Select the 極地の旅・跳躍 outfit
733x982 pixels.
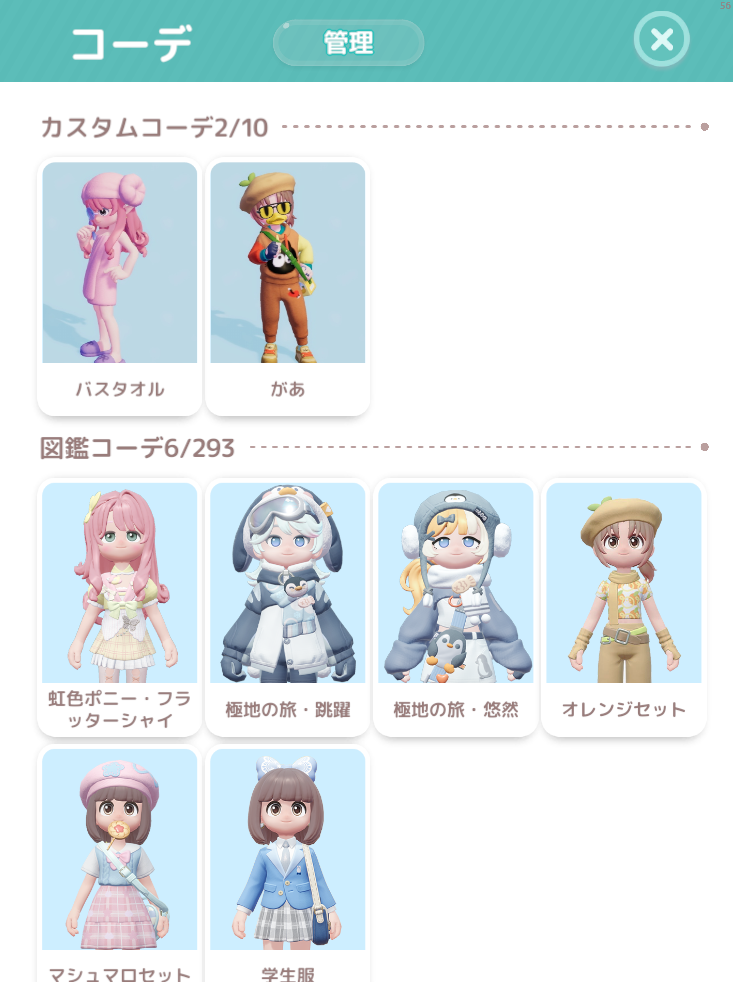pos(288,605)
